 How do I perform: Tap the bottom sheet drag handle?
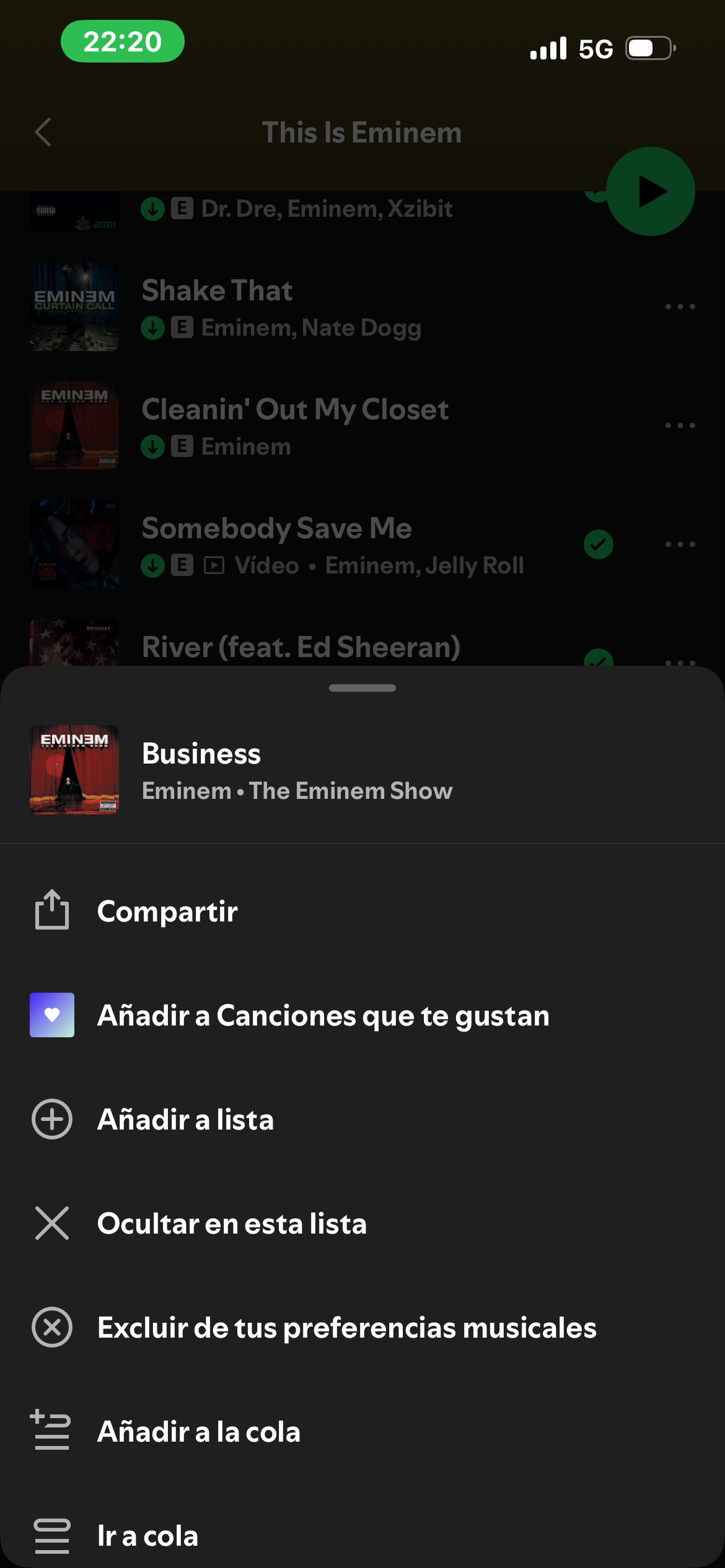pyautogui.click(x=362, y=688)
